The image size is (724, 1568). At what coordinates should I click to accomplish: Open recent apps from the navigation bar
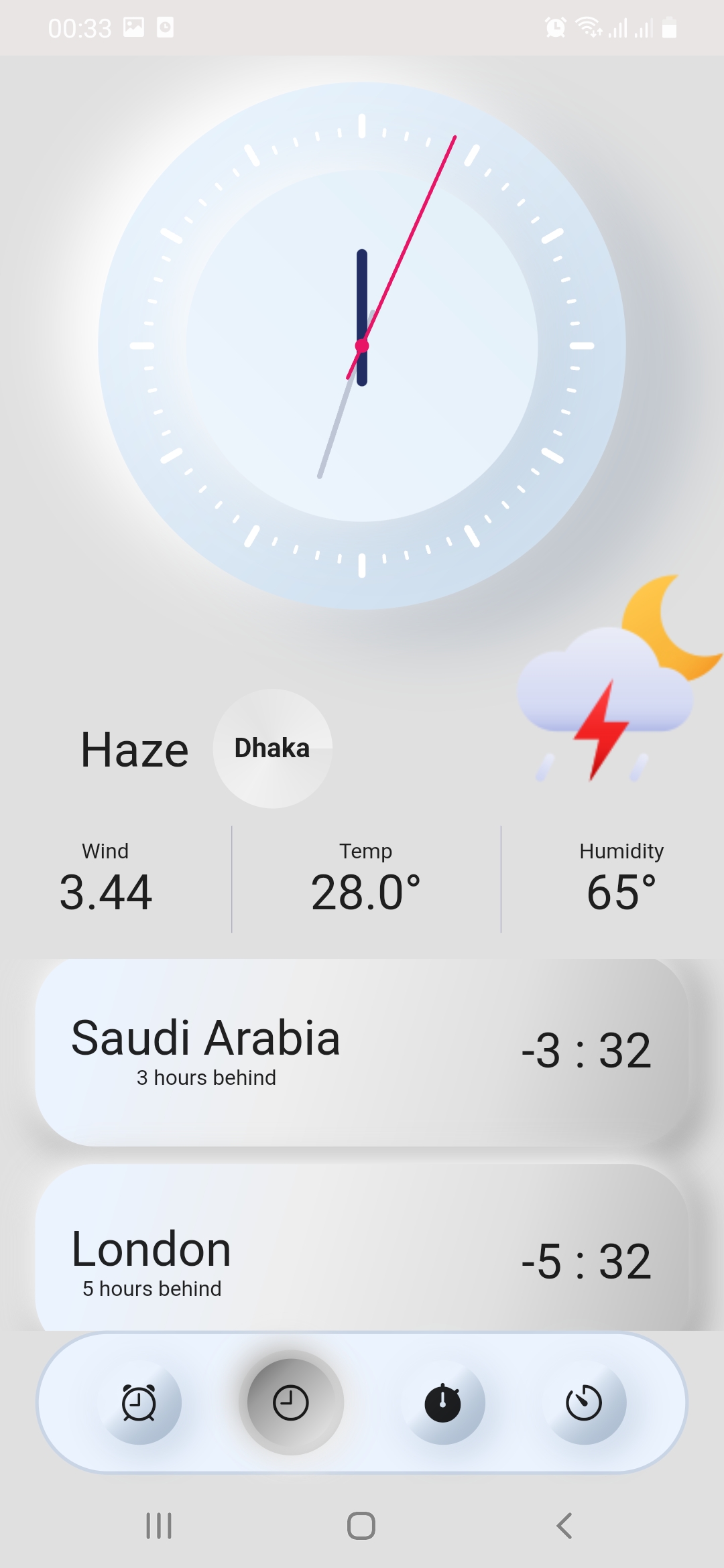point(159,1526)
